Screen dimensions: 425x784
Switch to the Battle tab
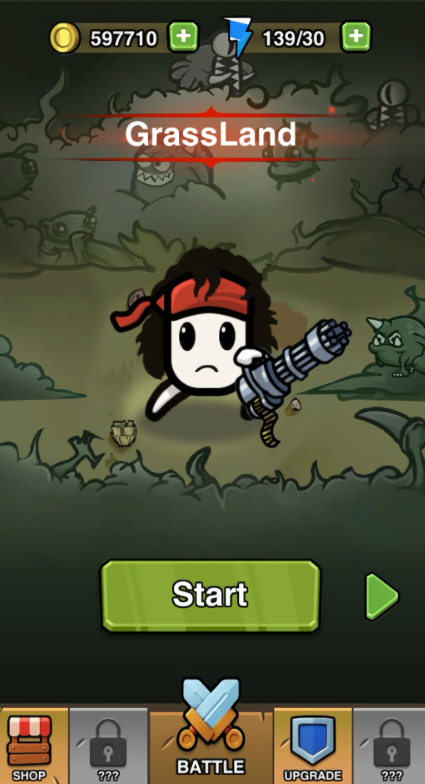click(211, 735)
